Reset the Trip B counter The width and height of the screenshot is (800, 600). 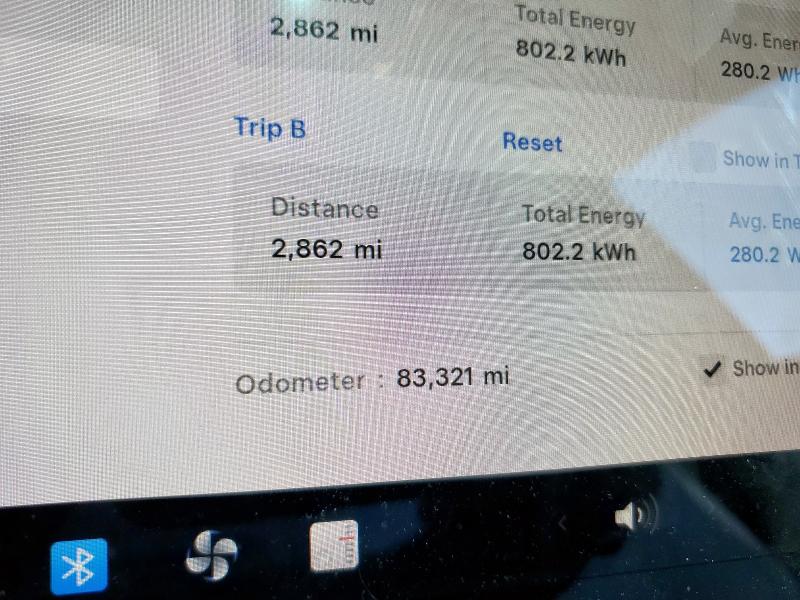tap(532, 143)
